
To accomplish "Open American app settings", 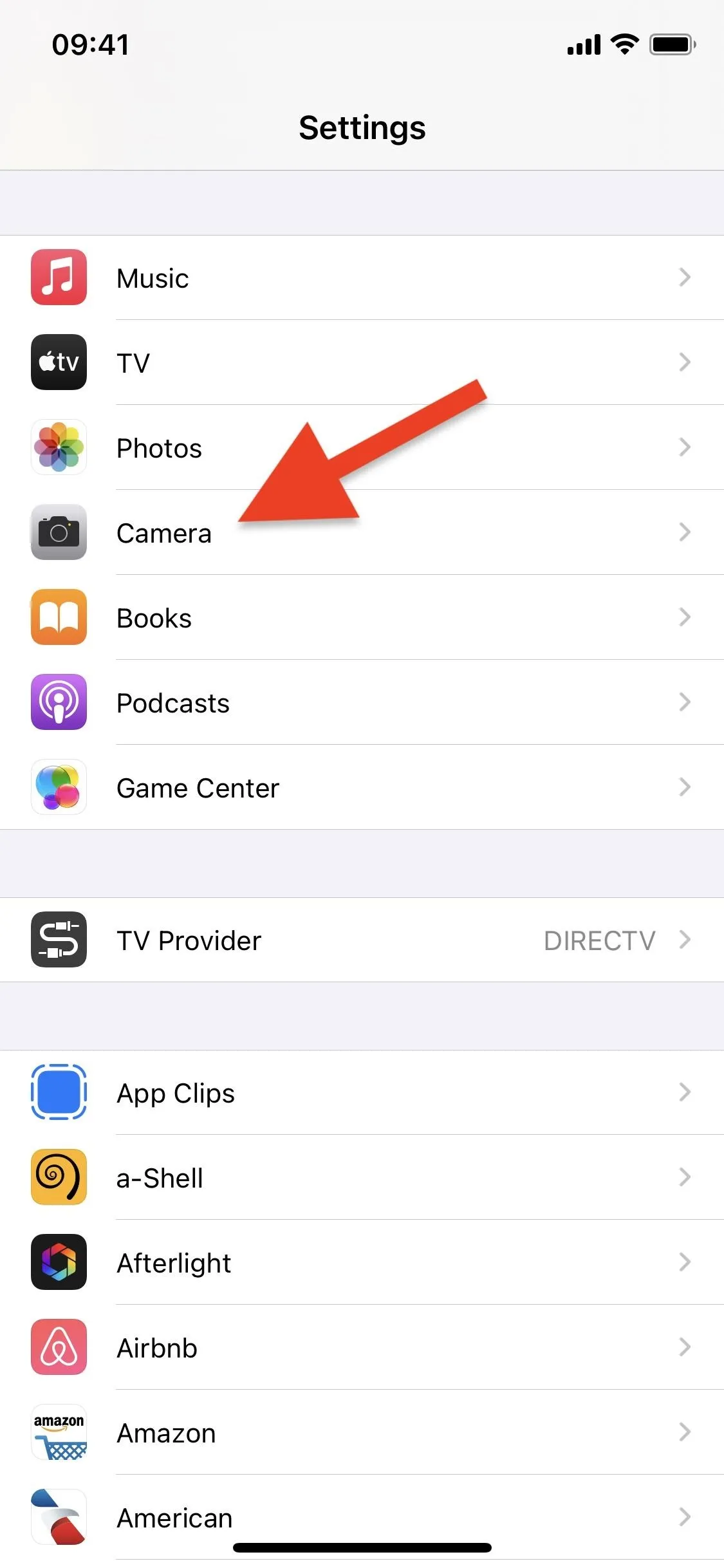I will [x=362, y=1517].
